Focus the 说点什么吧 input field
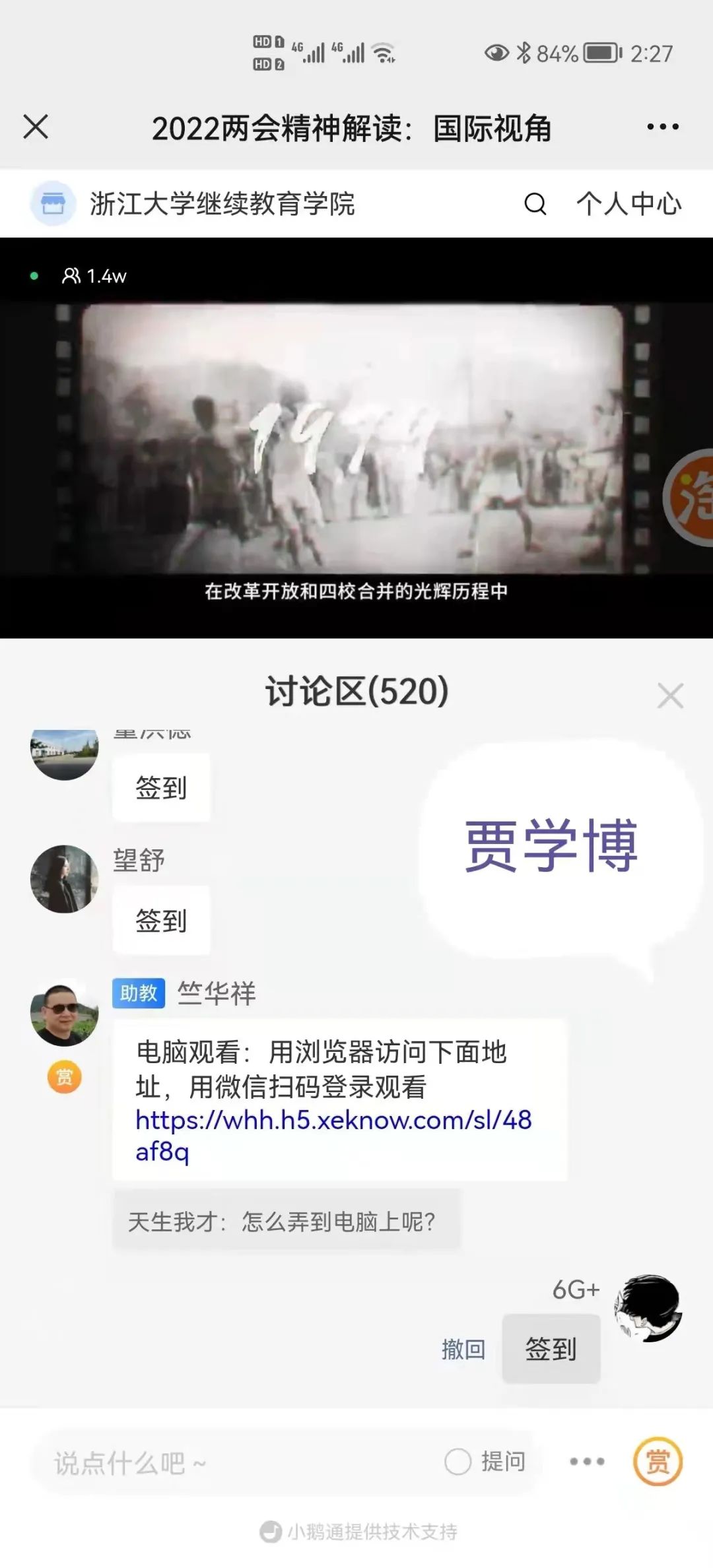The image size is (713, 1568). [231, 1463]
